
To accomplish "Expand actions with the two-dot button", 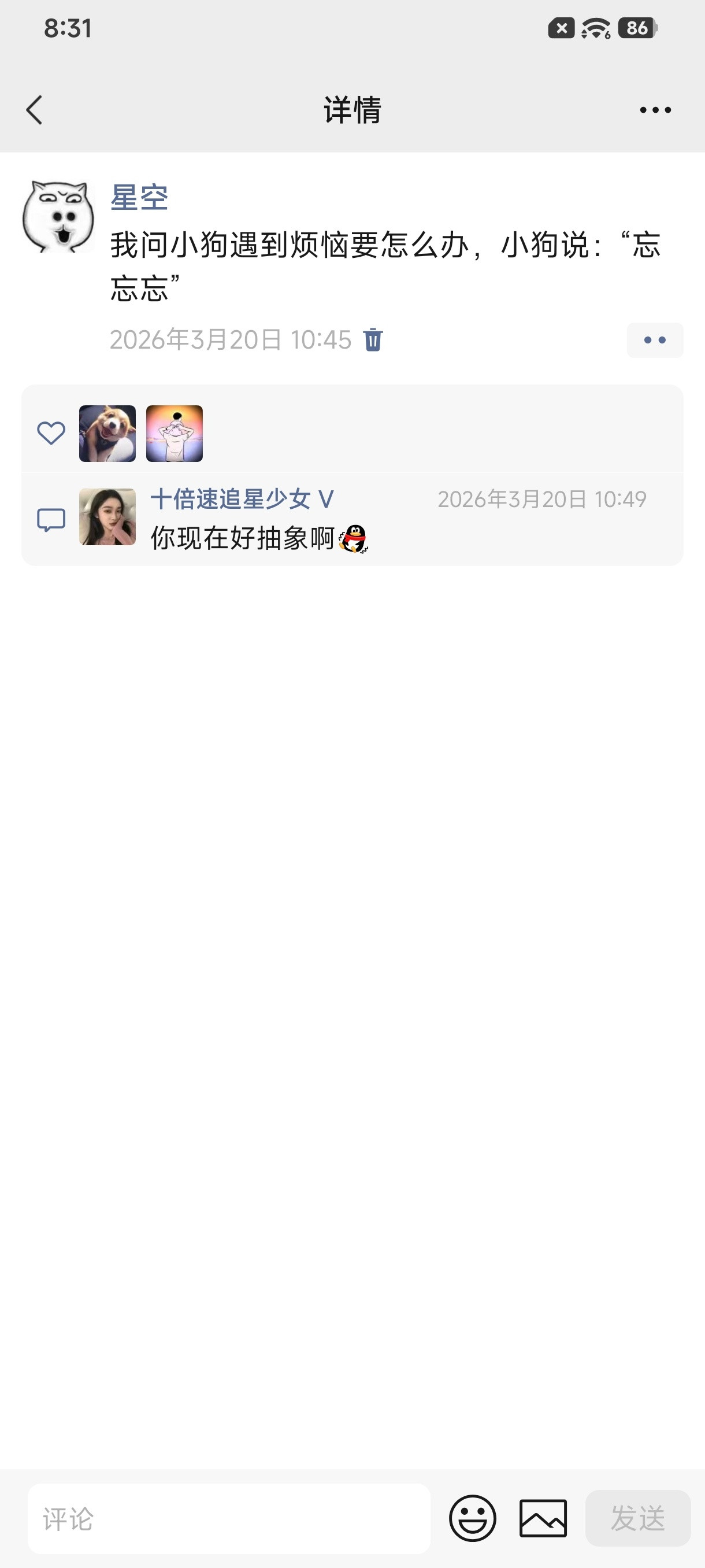I will [655, 339].
